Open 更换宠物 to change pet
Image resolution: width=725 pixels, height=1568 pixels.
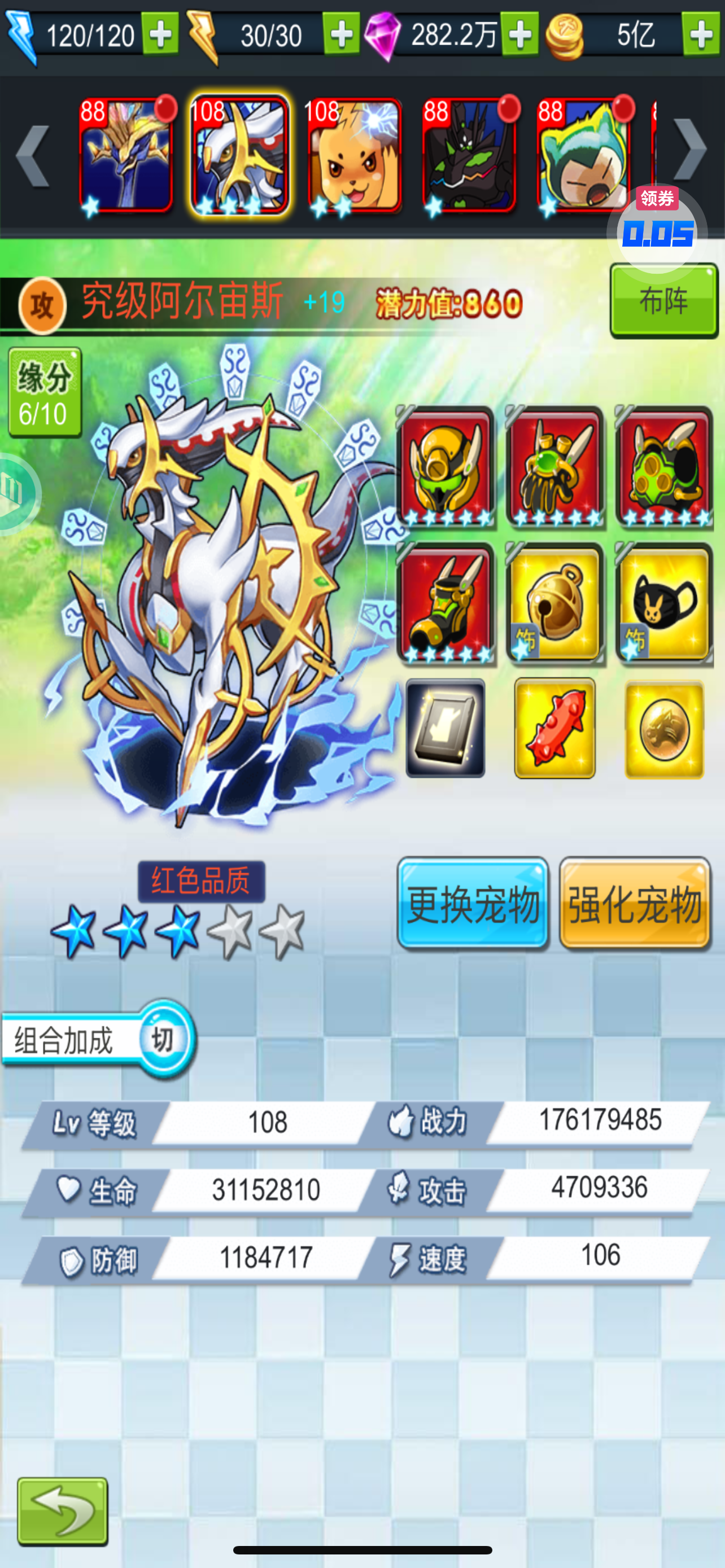473,903
